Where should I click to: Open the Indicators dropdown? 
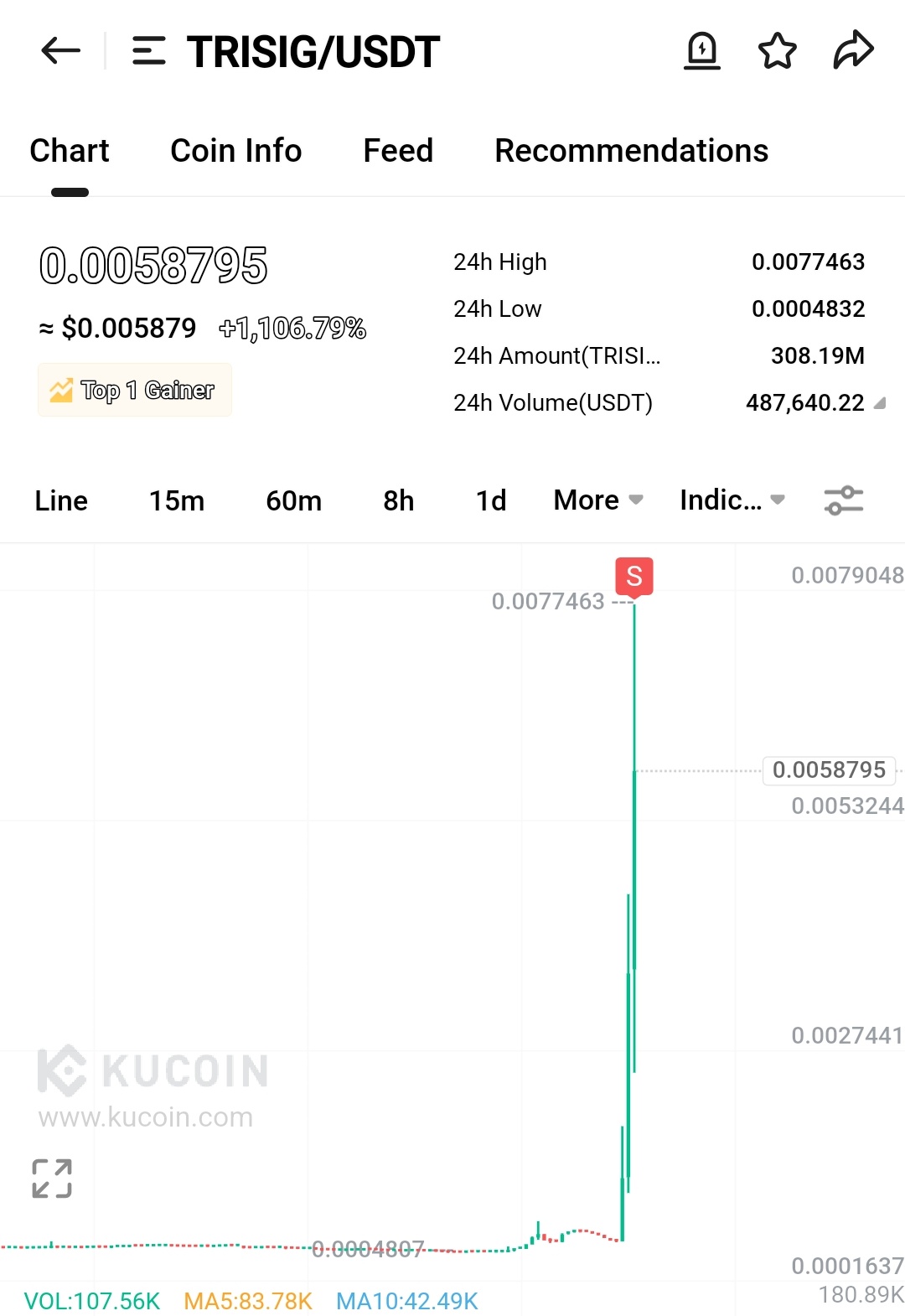[732, 500]
